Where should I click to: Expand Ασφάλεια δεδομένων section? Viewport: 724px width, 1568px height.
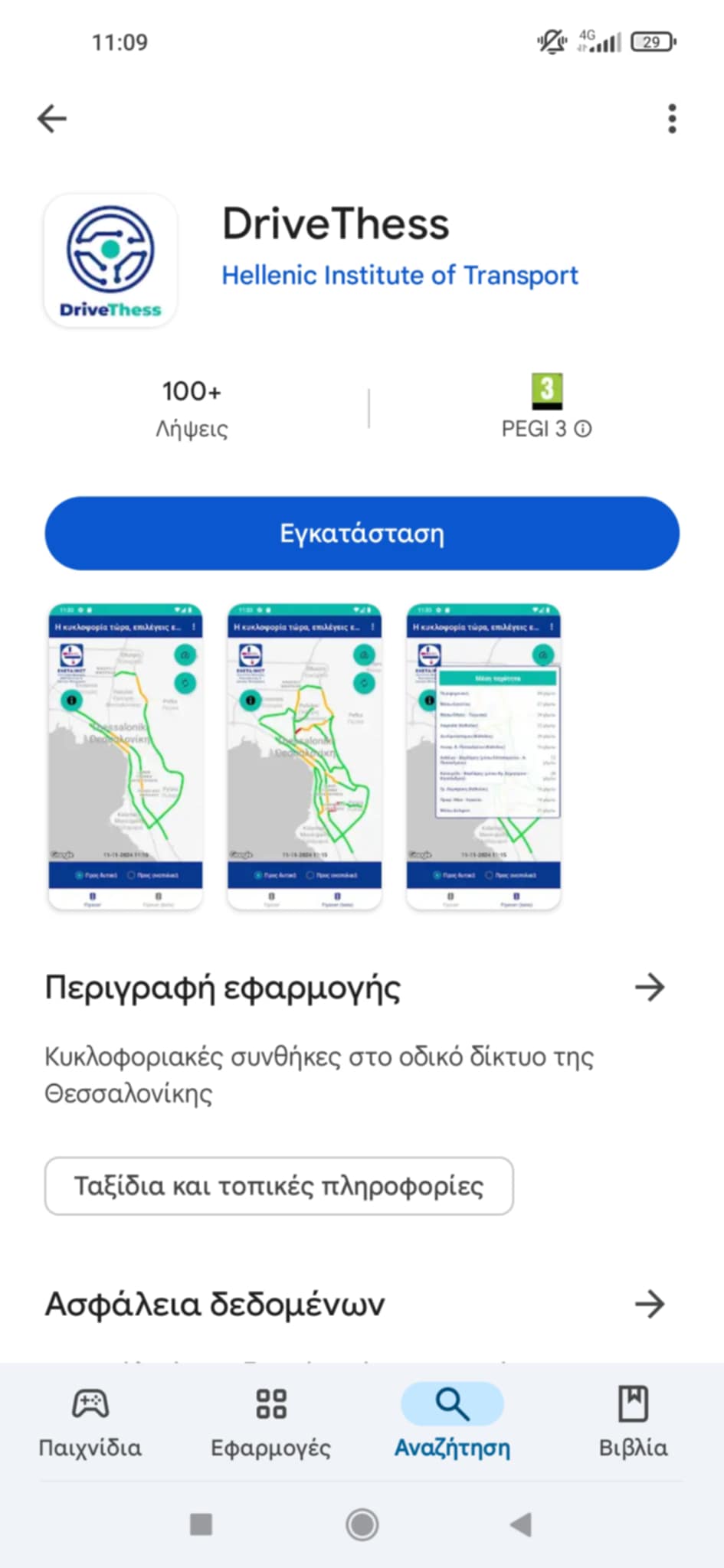point(650,1304)
